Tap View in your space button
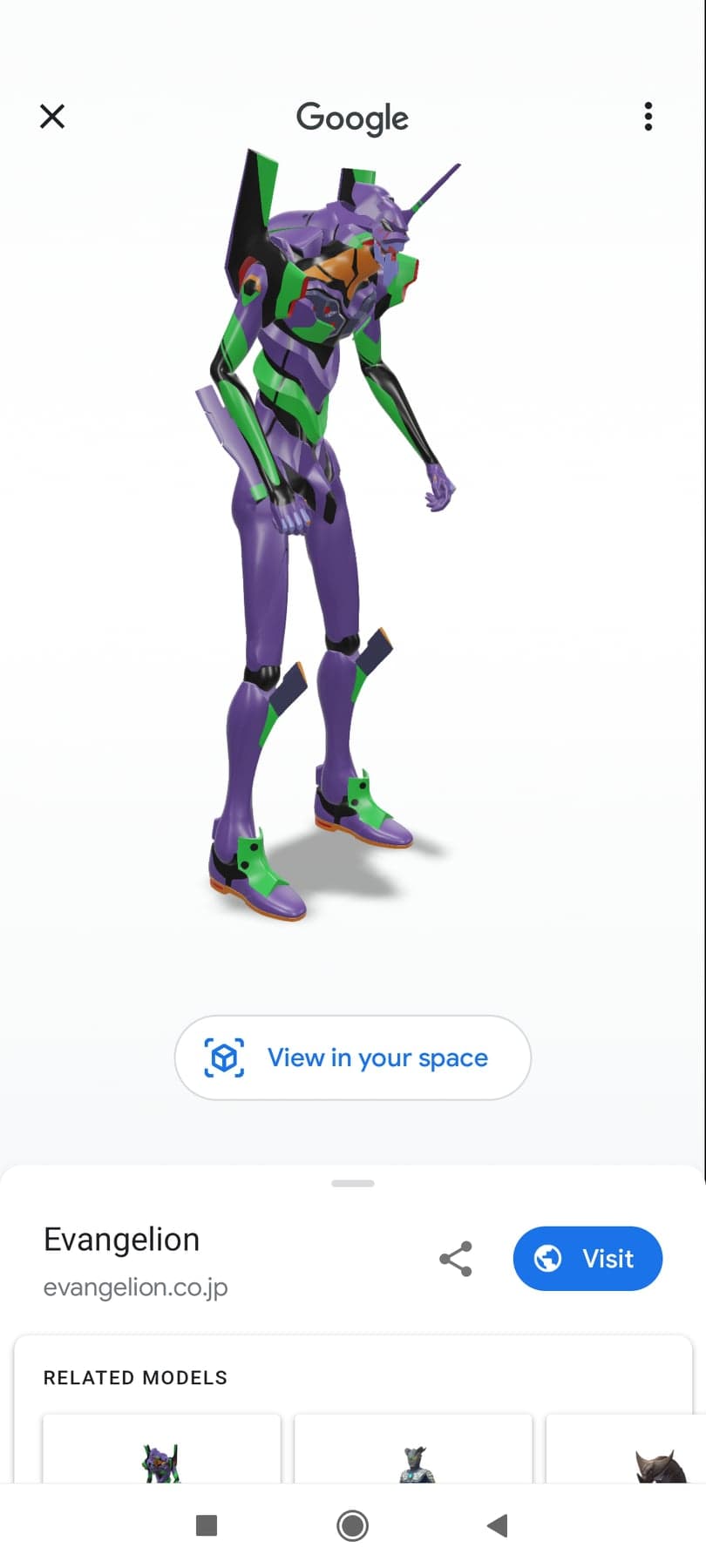Screen dimensions: 706x1568 [353, 1058]
